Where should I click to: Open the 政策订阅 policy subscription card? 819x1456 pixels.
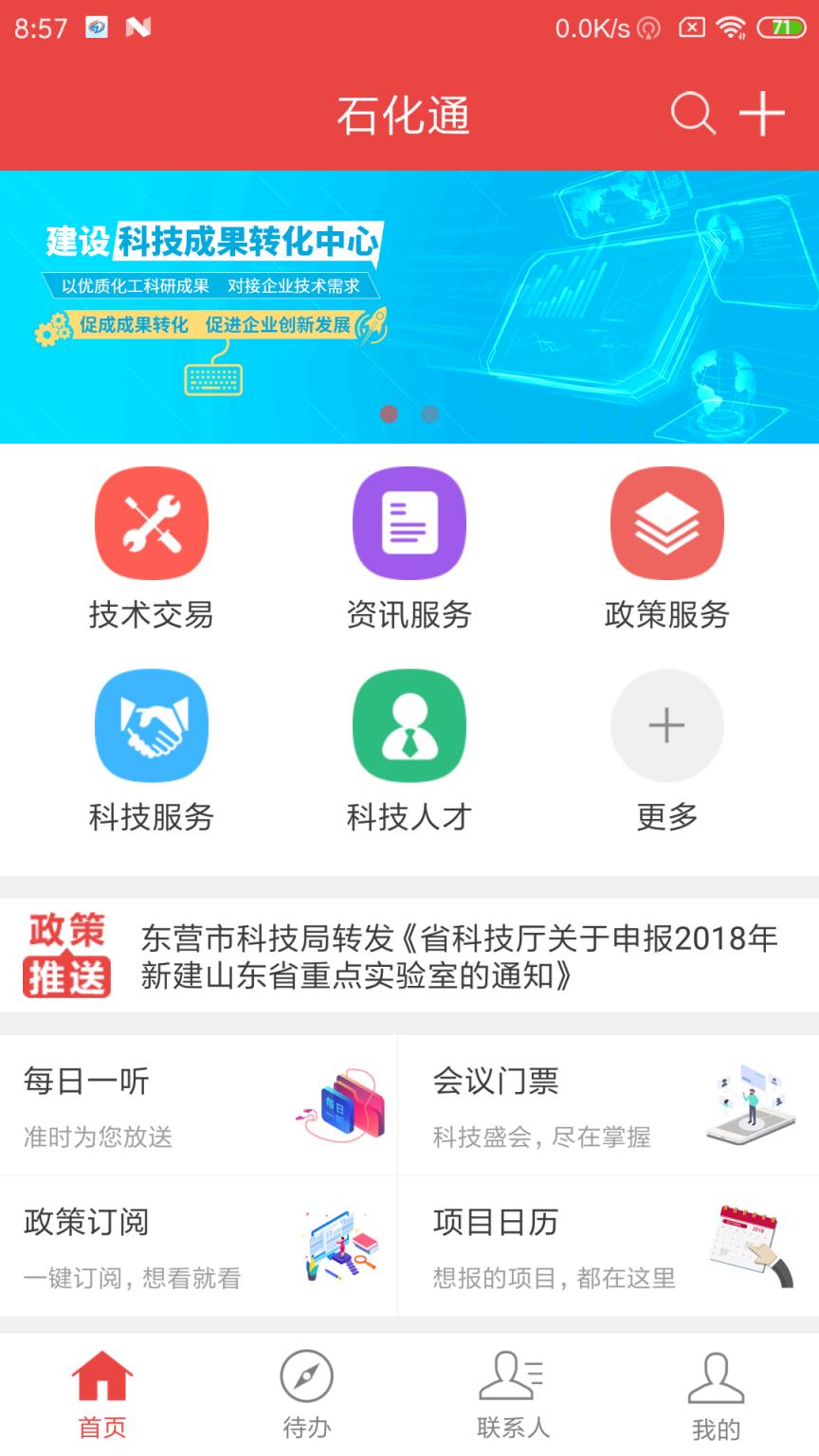coord(199,1245)
